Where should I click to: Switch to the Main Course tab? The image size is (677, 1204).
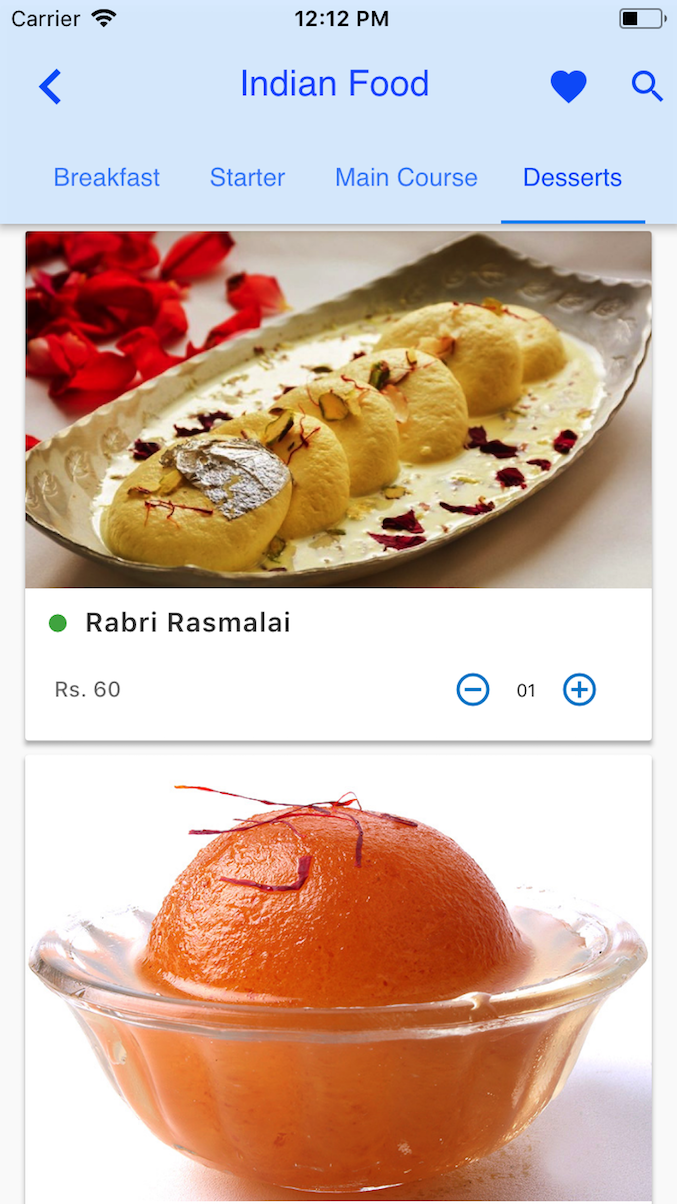pos(406,178)
